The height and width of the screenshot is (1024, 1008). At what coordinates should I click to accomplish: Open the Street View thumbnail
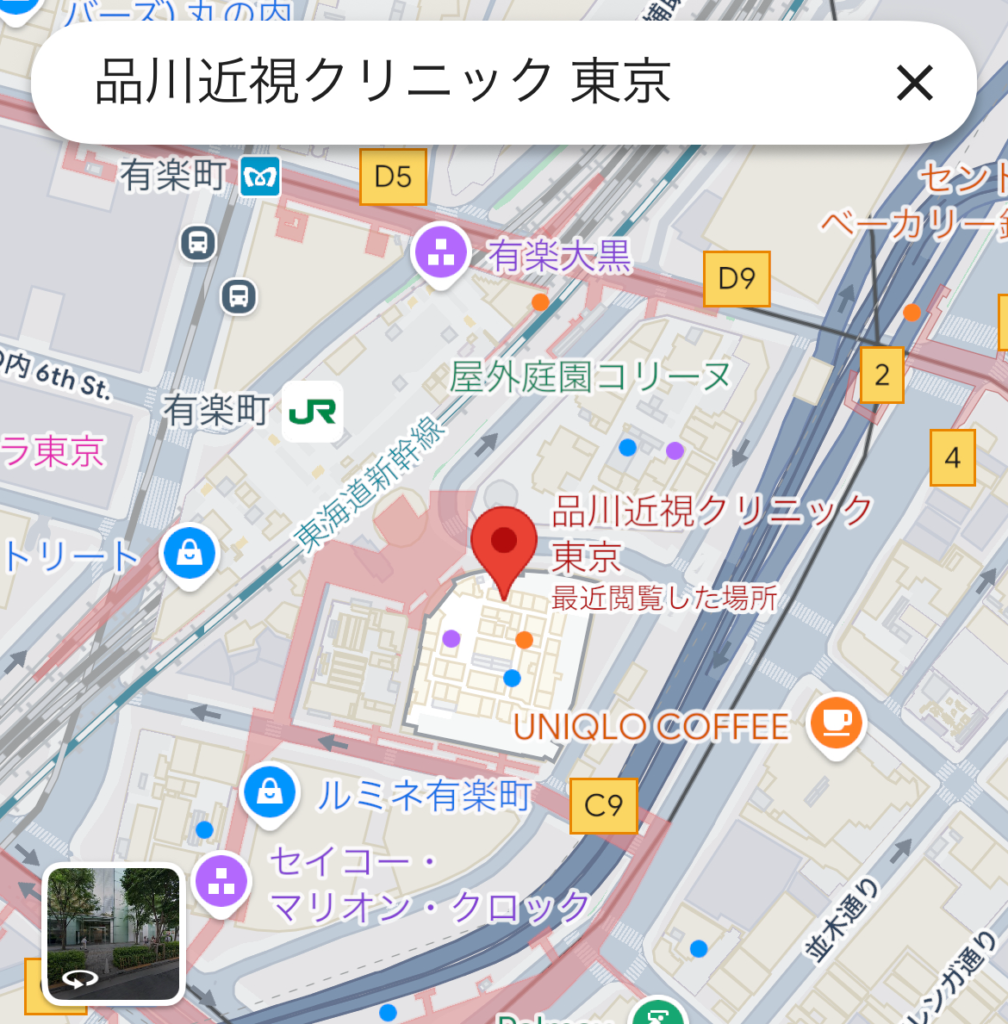113,934
